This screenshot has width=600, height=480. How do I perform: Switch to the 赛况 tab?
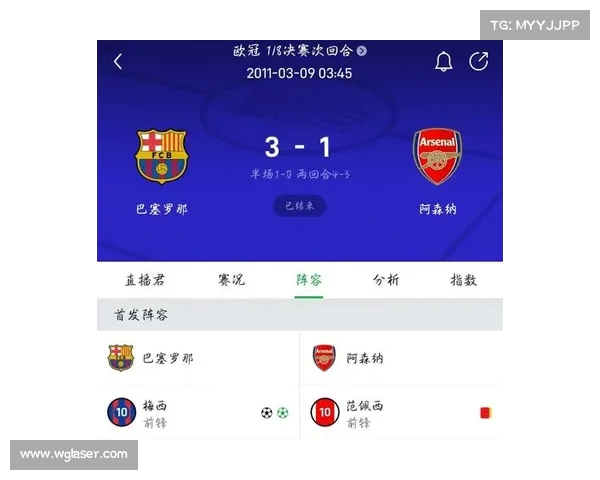[x=231, y=280]
